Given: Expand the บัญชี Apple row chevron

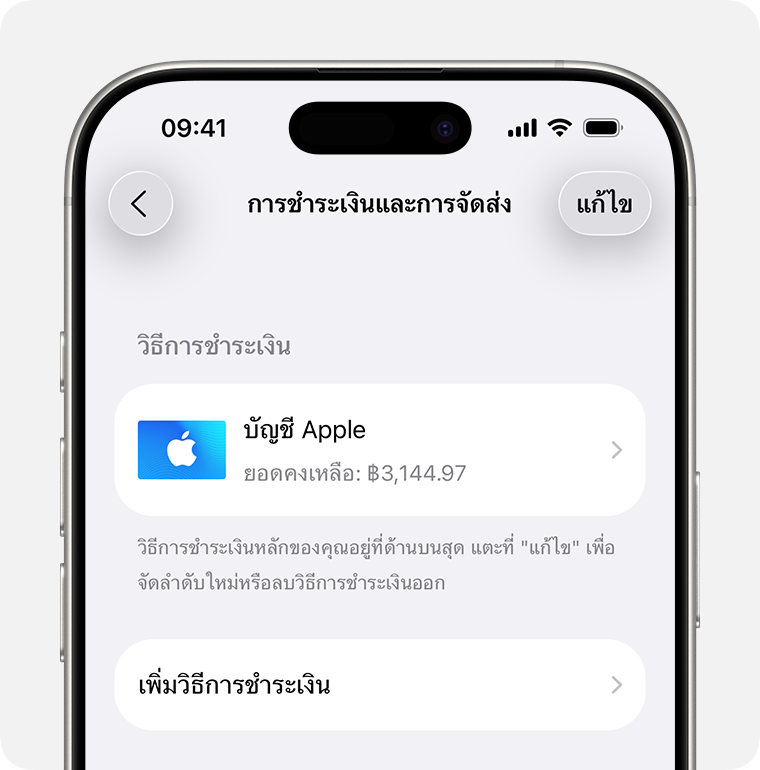Looking at the screenshot, I should point(616,449).
